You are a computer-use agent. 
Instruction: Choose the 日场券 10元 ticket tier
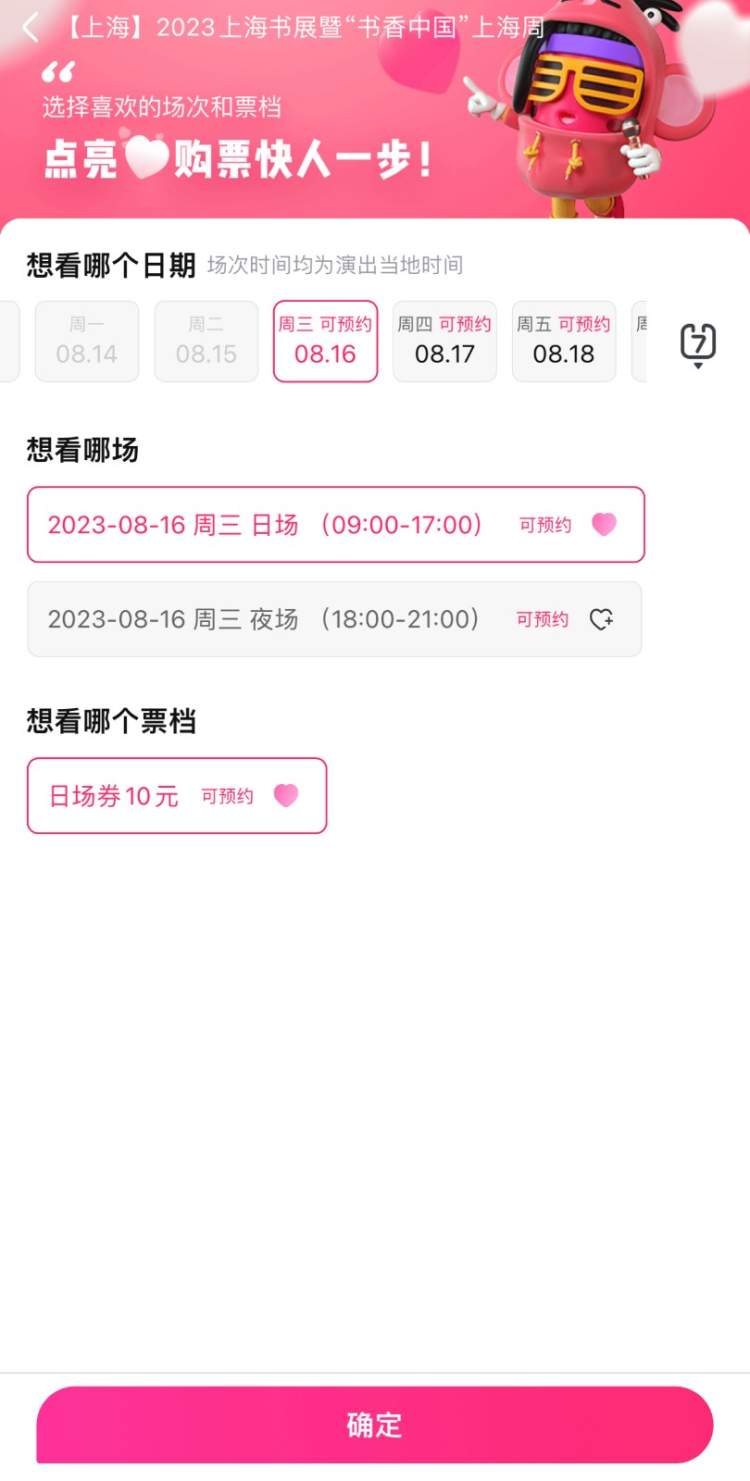click(x=177, y=796)
